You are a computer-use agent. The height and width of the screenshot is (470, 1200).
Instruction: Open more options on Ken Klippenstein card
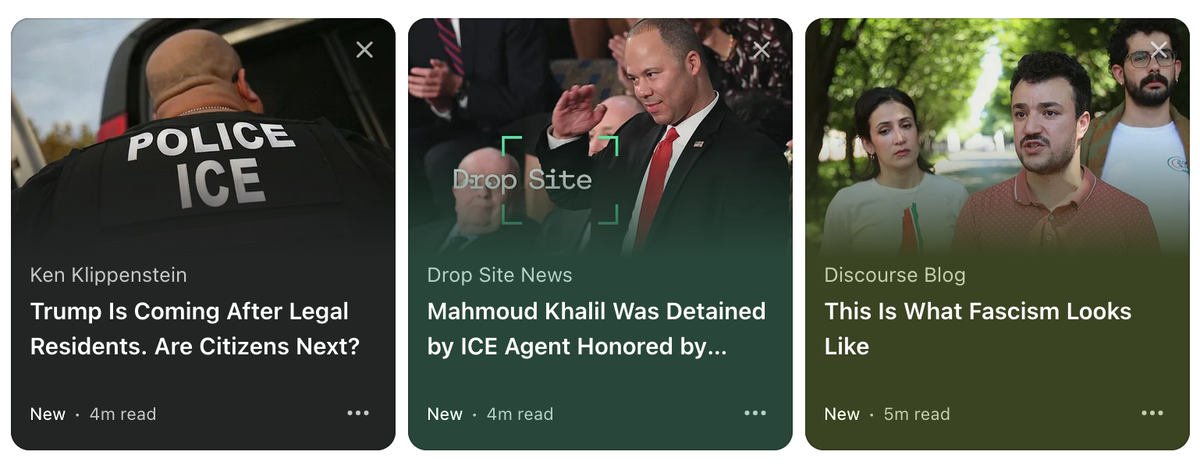[358, 413]
